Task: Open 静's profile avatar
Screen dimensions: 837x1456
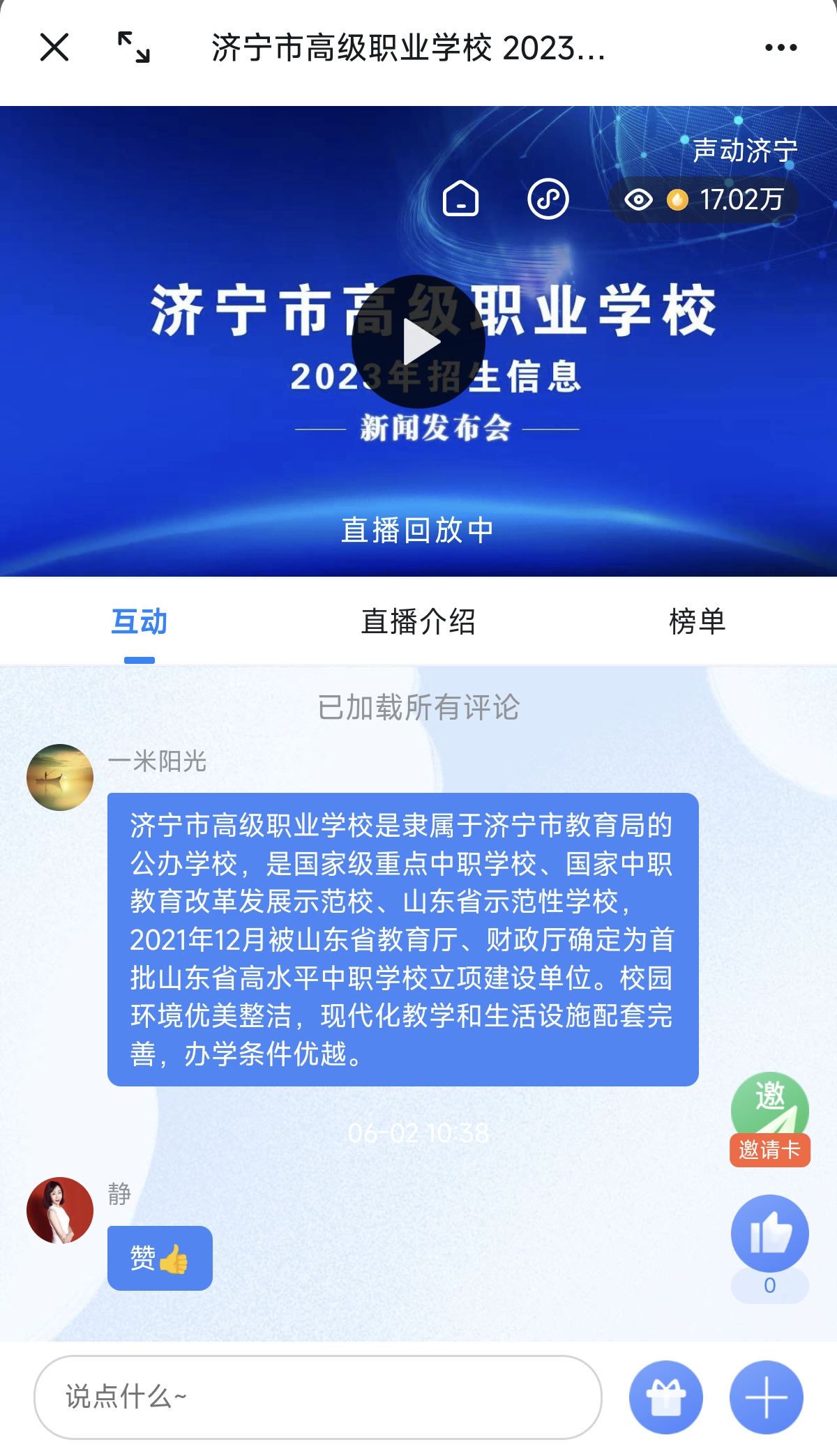Action: [60, 1211]
